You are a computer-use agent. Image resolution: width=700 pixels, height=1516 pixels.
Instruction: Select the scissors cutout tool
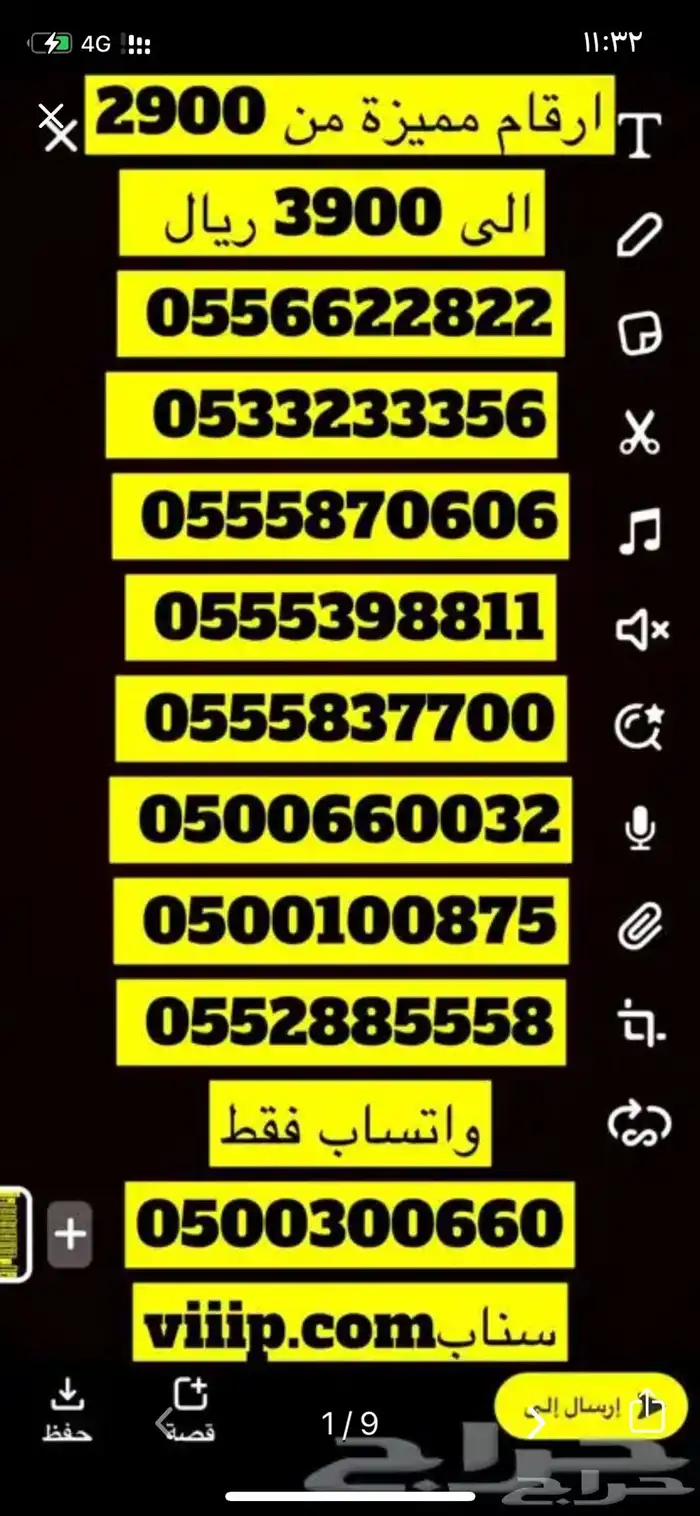639,432
